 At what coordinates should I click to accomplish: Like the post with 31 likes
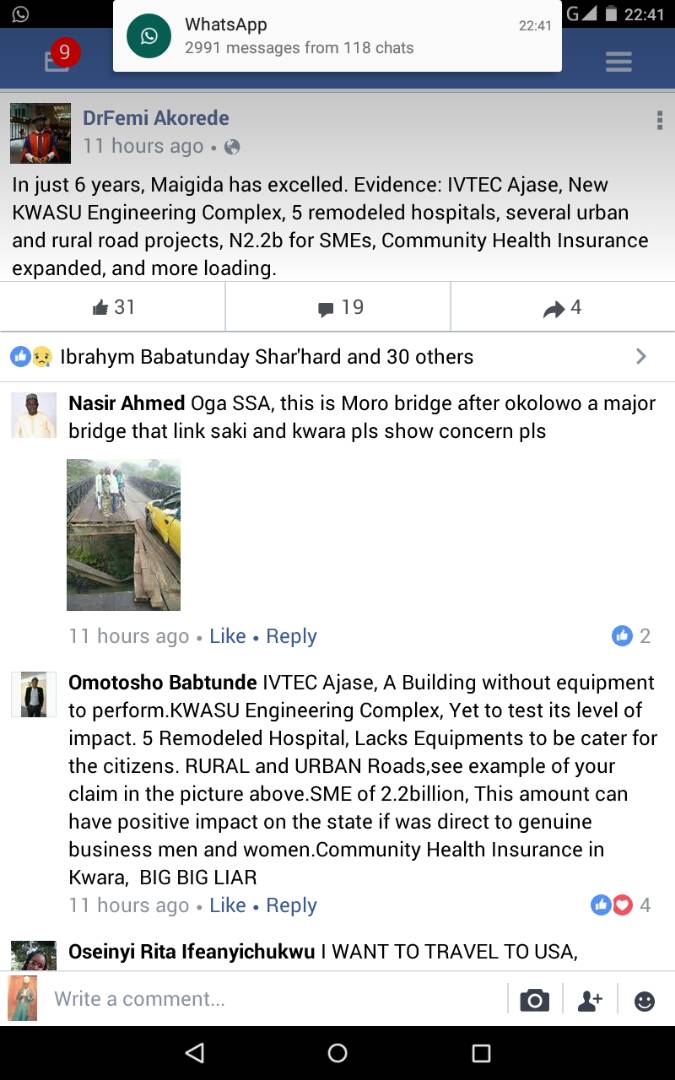coord(113,307)
